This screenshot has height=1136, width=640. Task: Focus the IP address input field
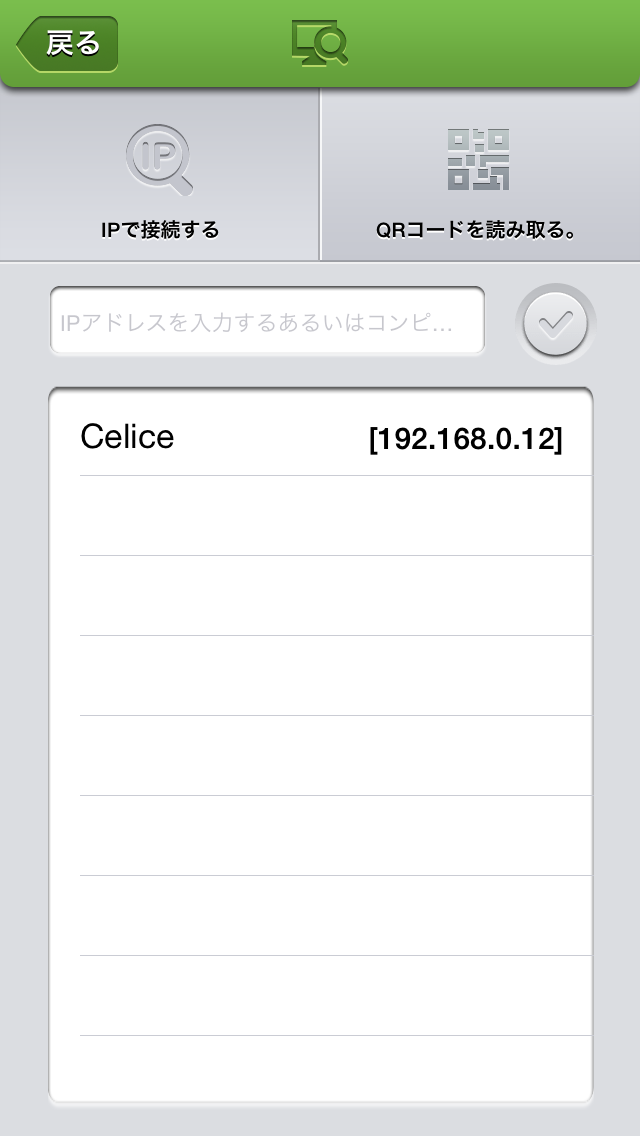click(x=267, y=322)
